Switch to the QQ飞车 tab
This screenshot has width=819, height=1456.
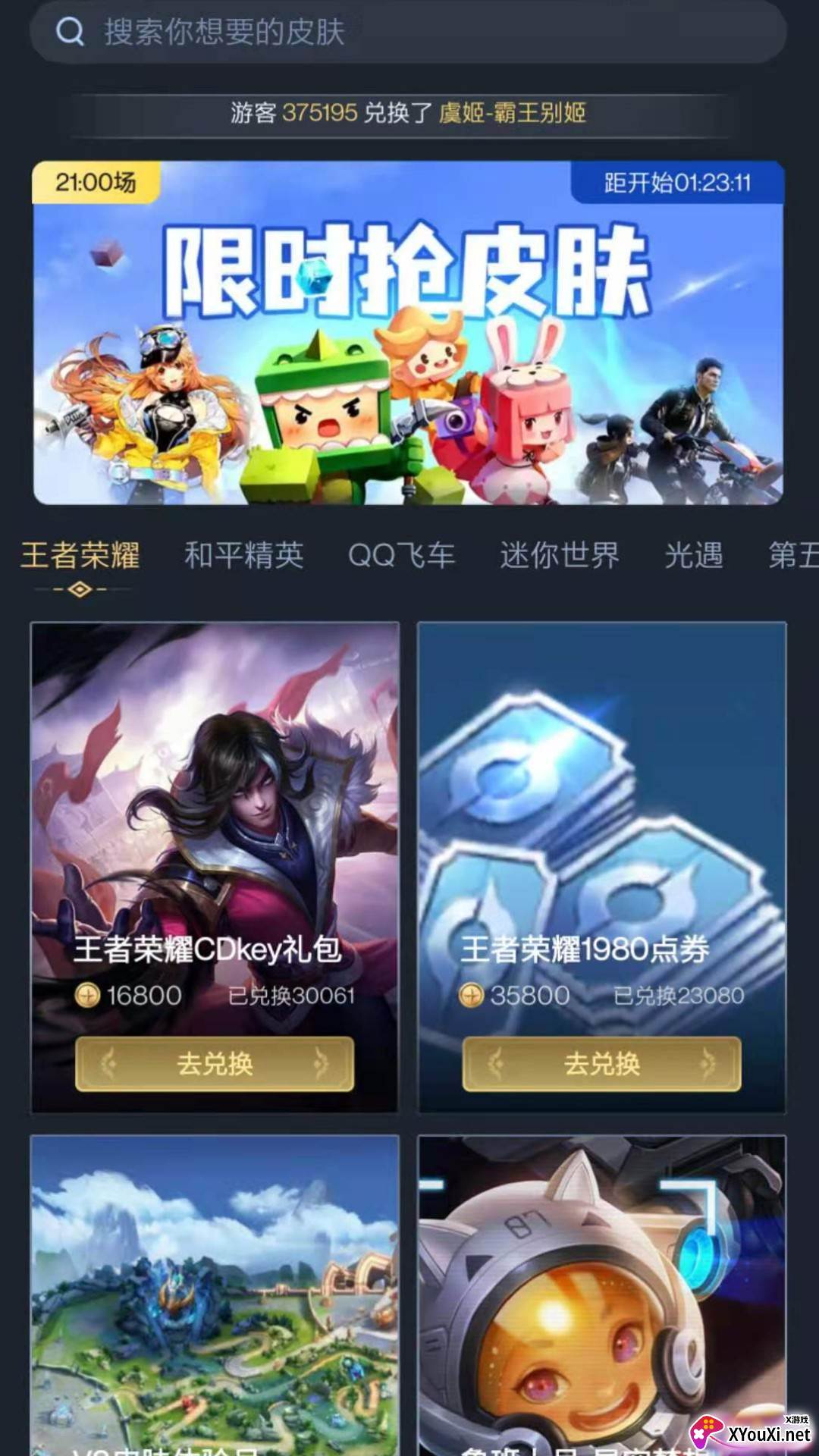pos(402,554)
